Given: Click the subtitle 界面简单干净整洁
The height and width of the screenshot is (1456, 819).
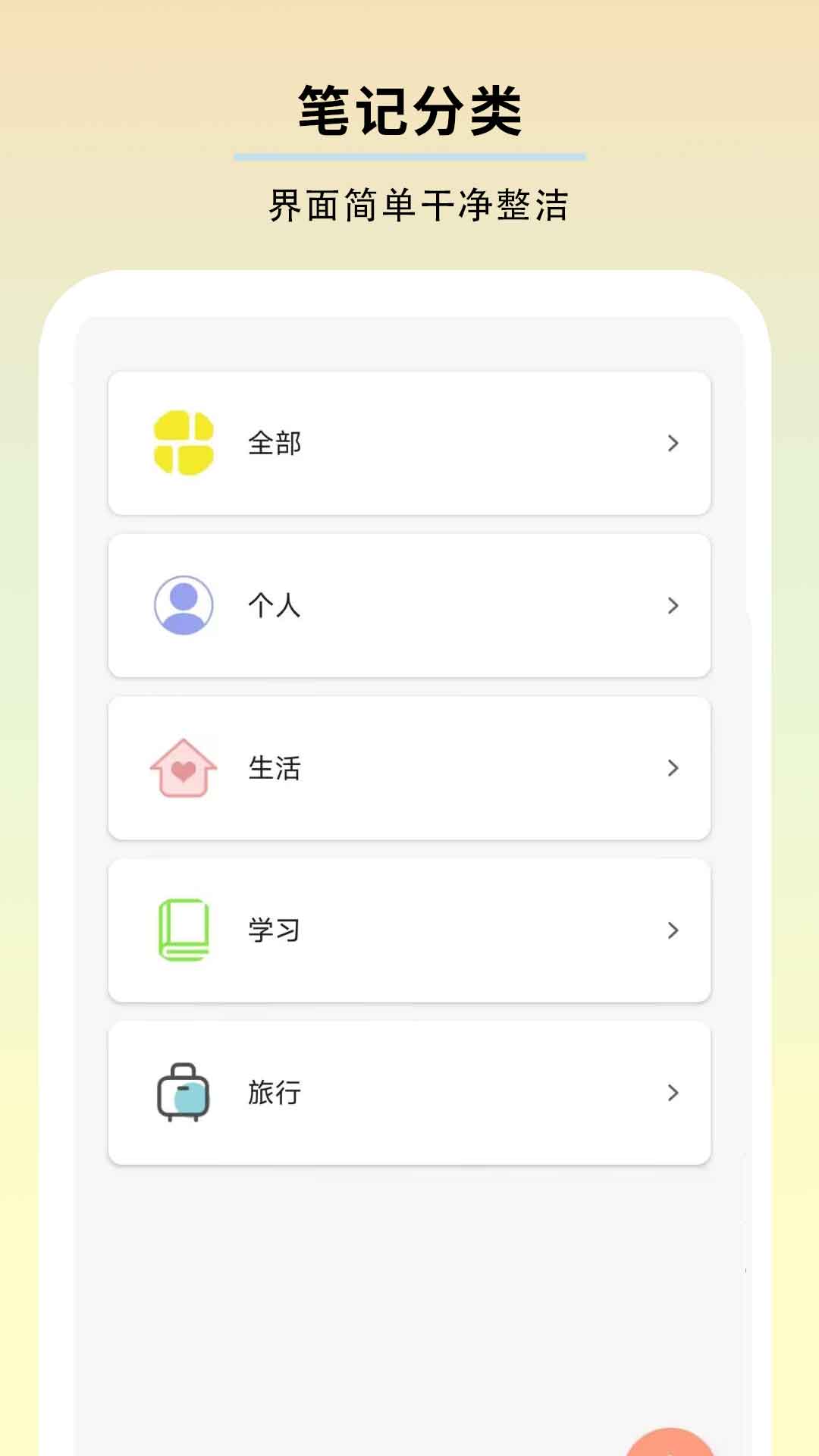Looking at the screenshot, I should click(x=409, y=203).
